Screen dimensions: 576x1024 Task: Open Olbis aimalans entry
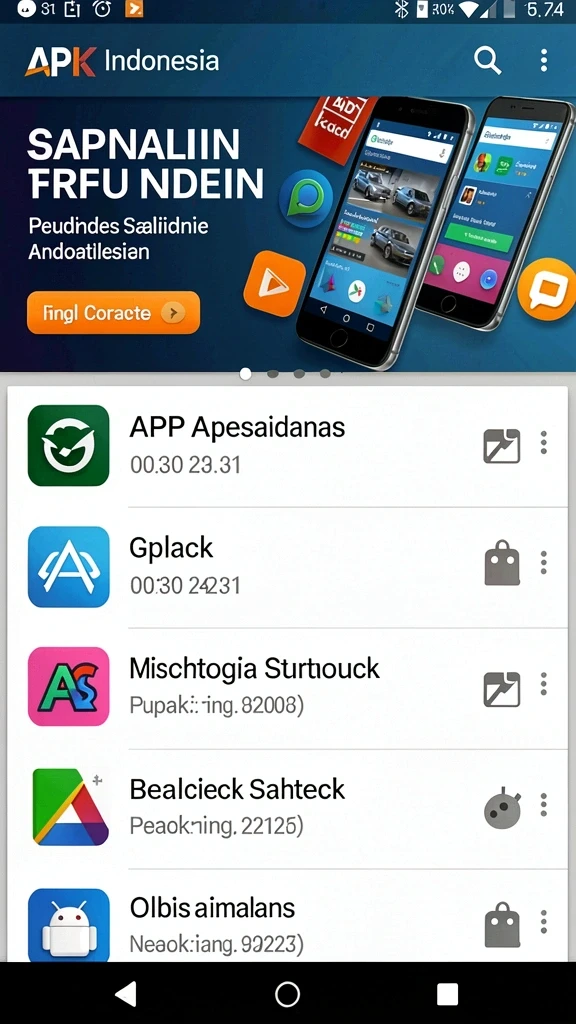pos(287,916)
